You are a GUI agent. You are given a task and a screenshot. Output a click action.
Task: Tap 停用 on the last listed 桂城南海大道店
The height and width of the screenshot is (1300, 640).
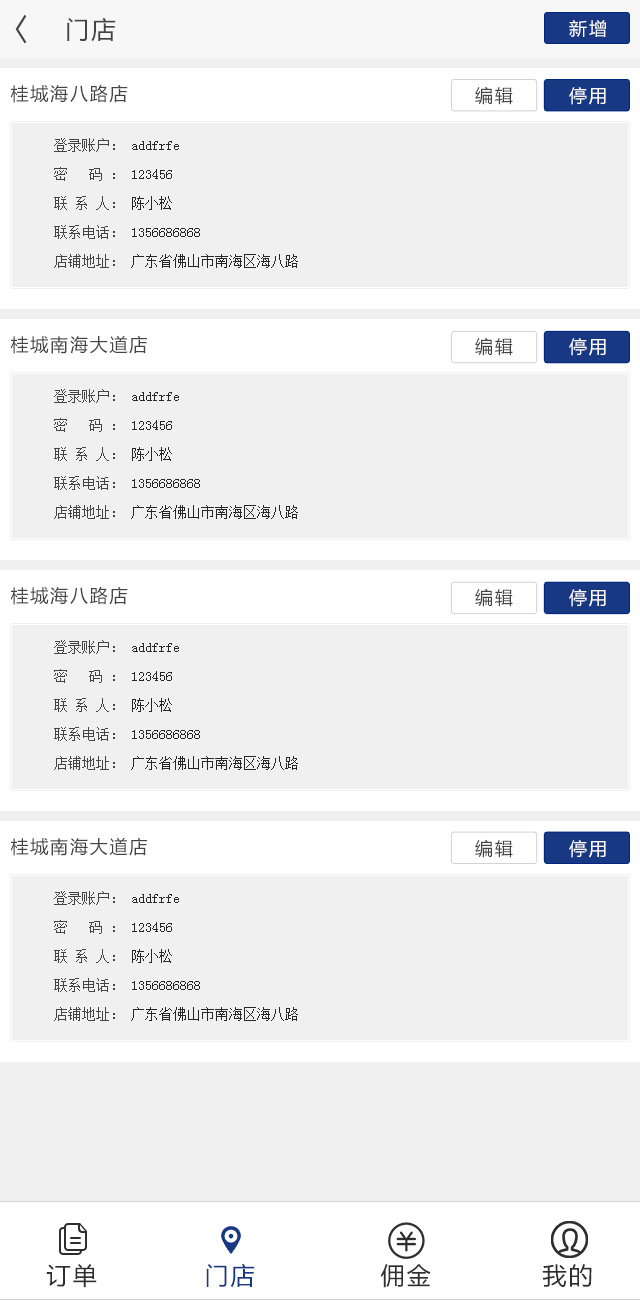586,848
